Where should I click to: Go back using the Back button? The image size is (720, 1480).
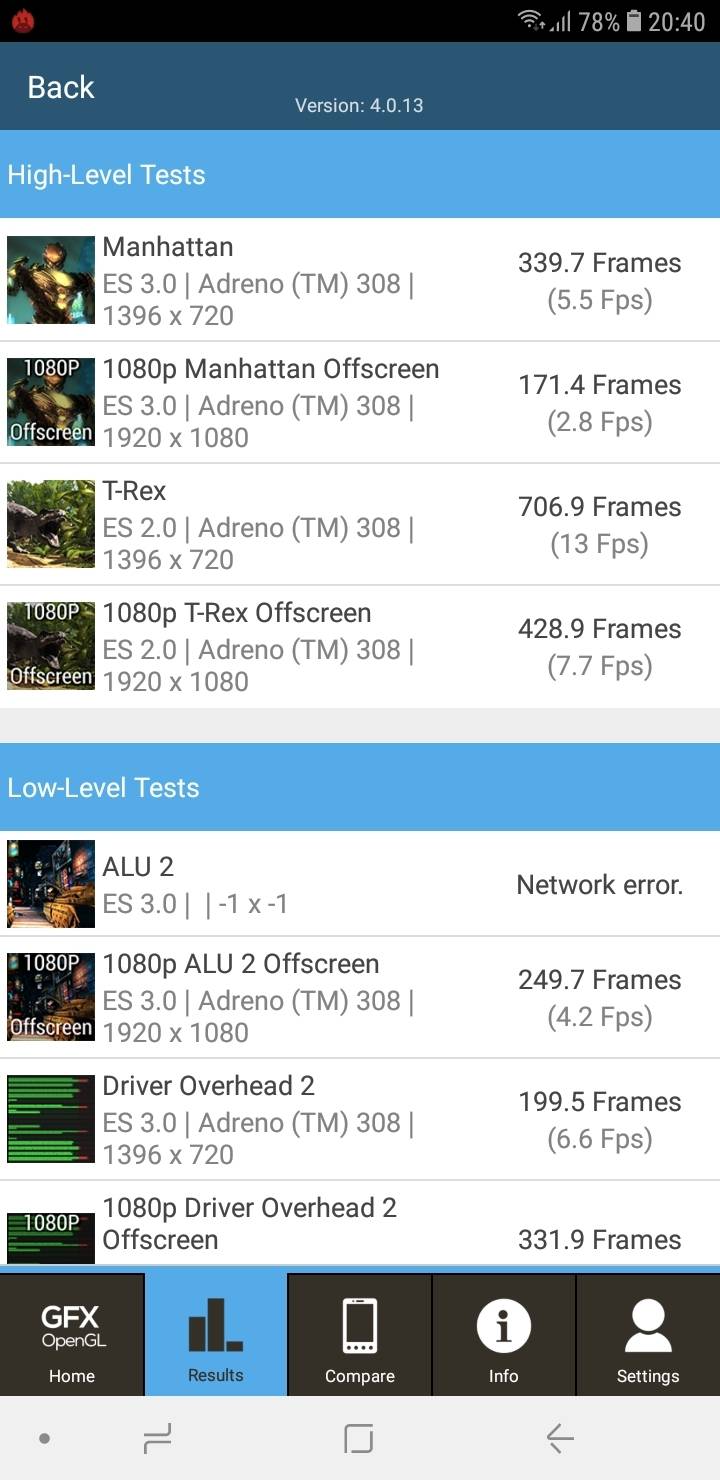(60, 87)
